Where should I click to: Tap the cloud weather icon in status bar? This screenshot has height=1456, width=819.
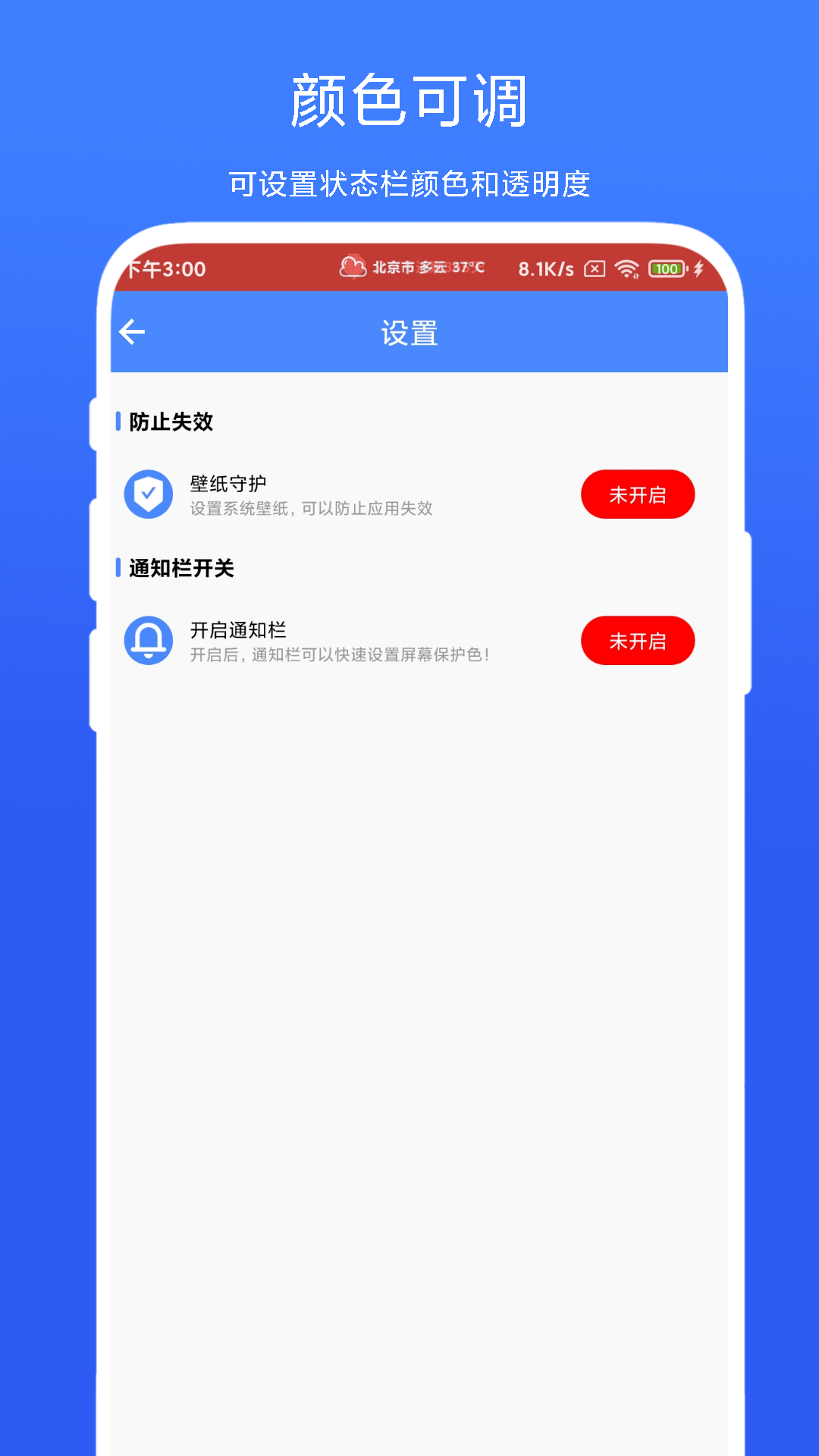tap(350, 267)
